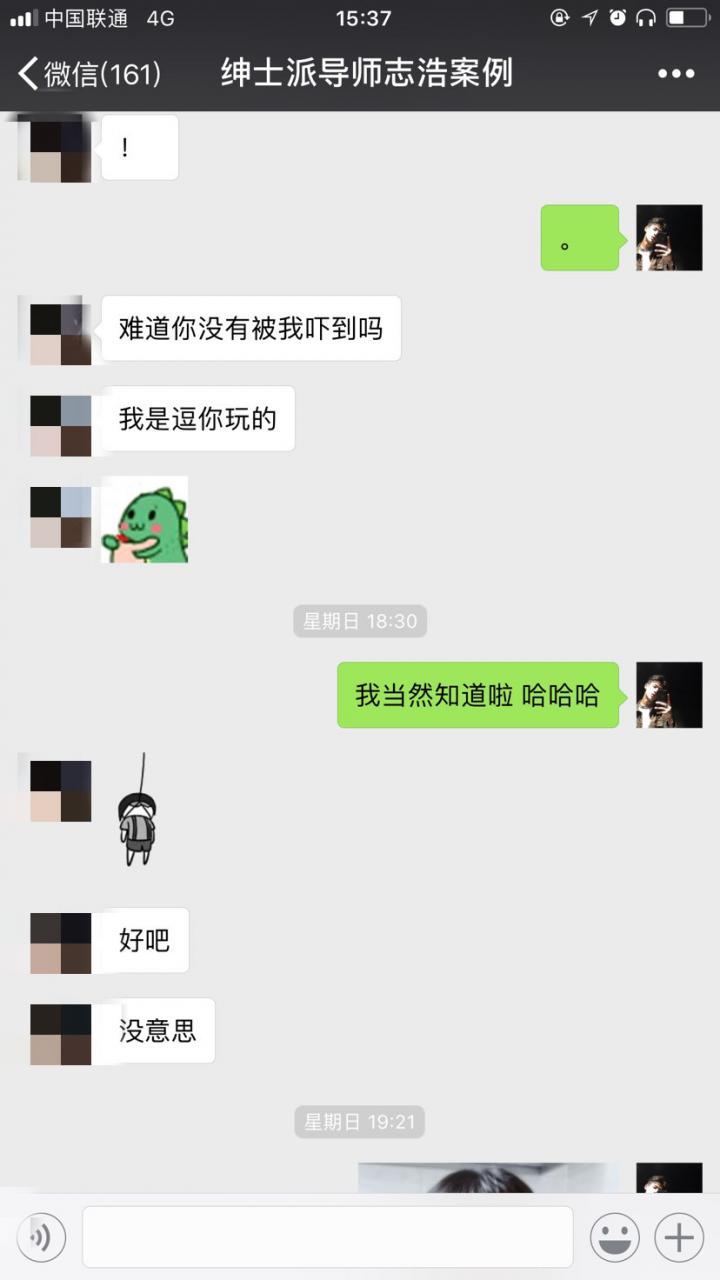
Task: Open the green dinosaur sticker
Action: point(146,520)
